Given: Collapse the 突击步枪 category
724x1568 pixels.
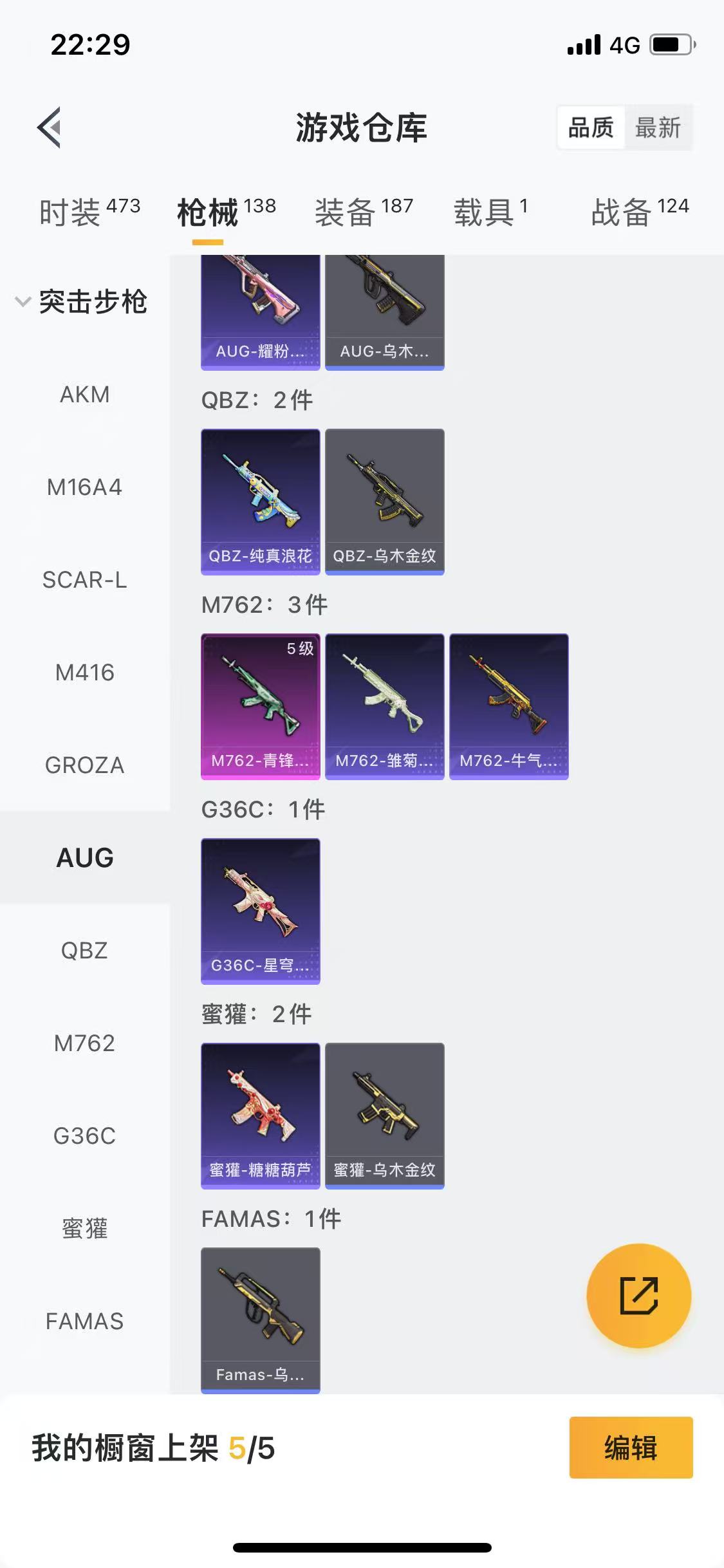Looking at the screenshot, I should coord(82,302).
